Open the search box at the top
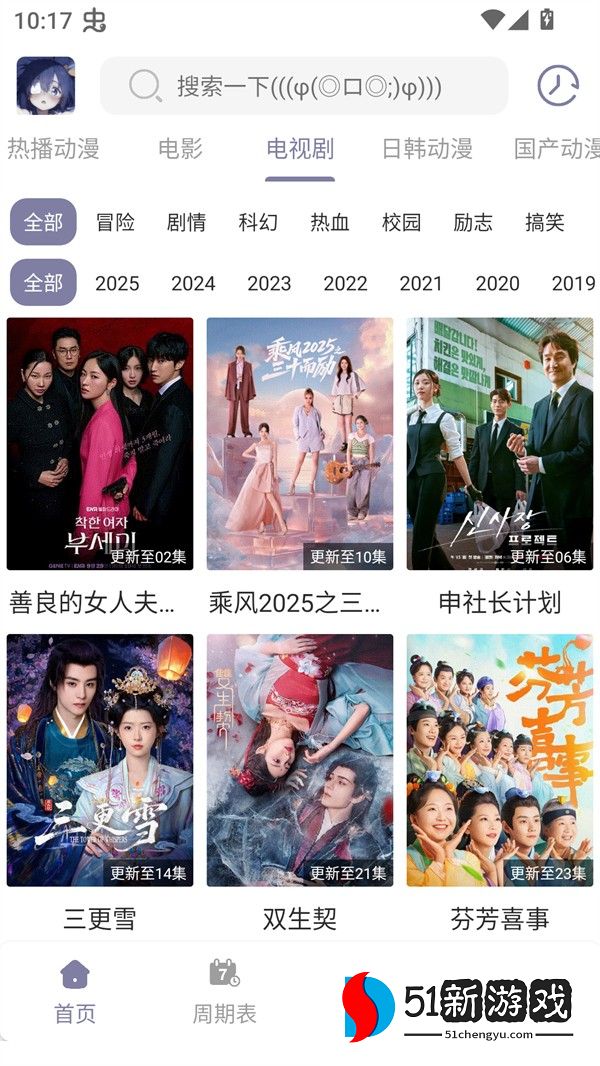600x1066 pixels. tap(304, 86)
